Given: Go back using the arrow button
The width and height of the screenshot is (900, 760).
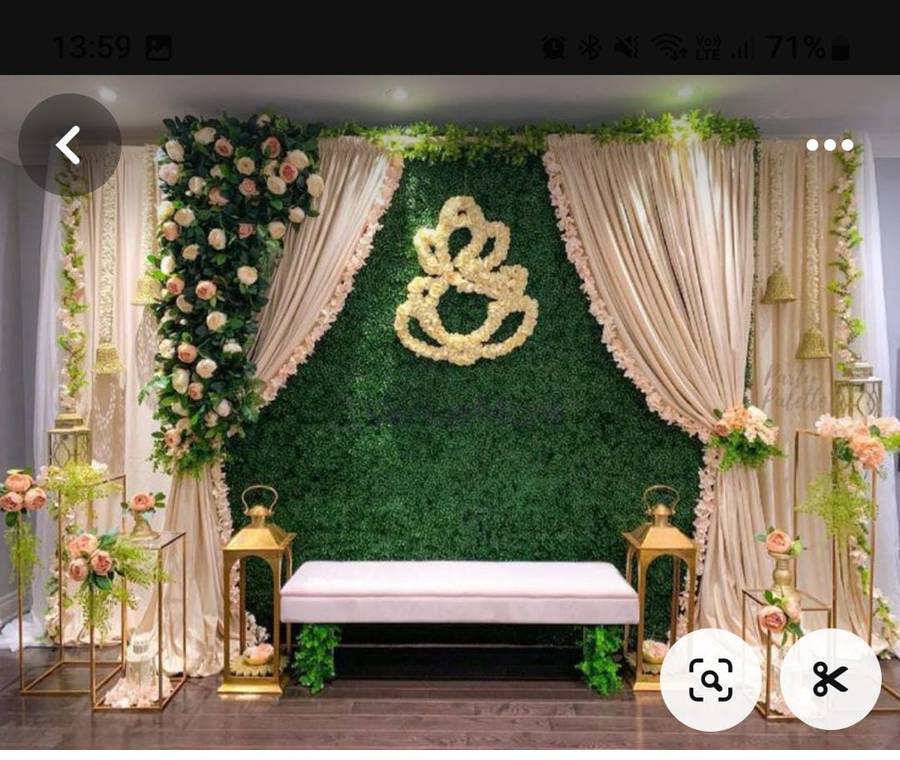Looking at the screenshot, I should pos(69,145).
